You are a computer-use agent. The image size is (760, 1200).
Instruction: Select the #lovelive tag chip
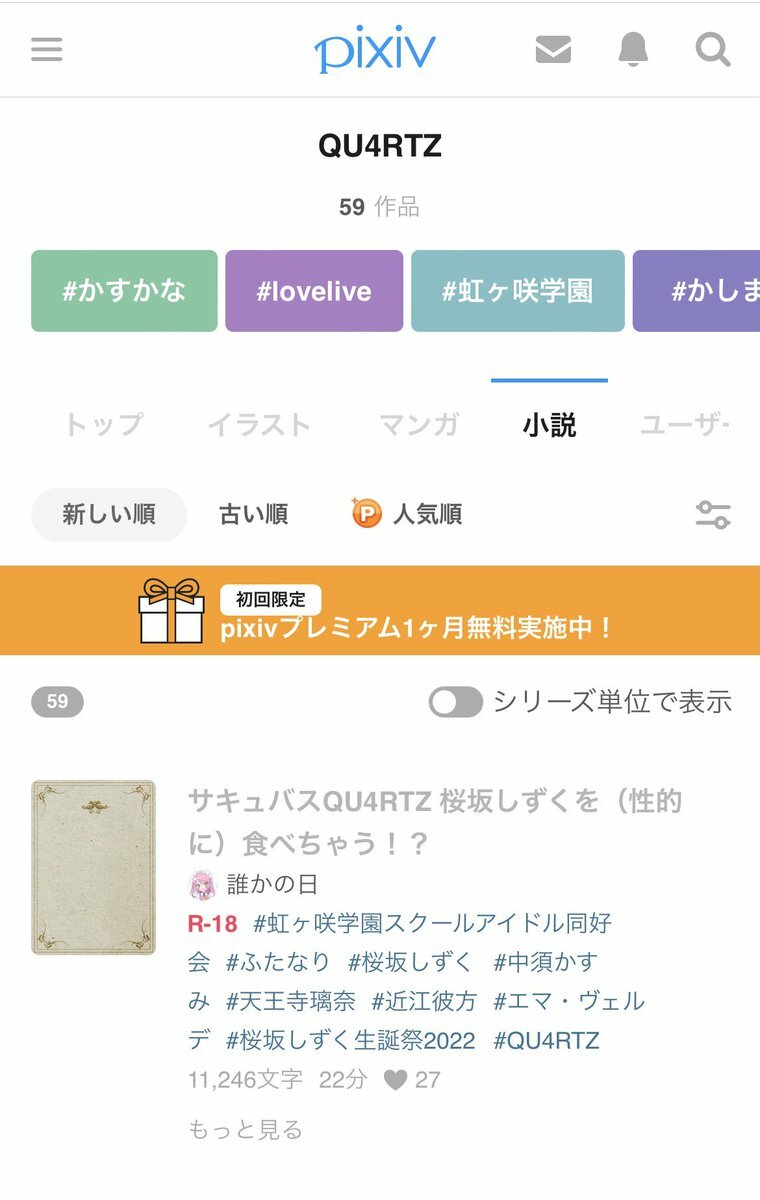coord(314,291)
